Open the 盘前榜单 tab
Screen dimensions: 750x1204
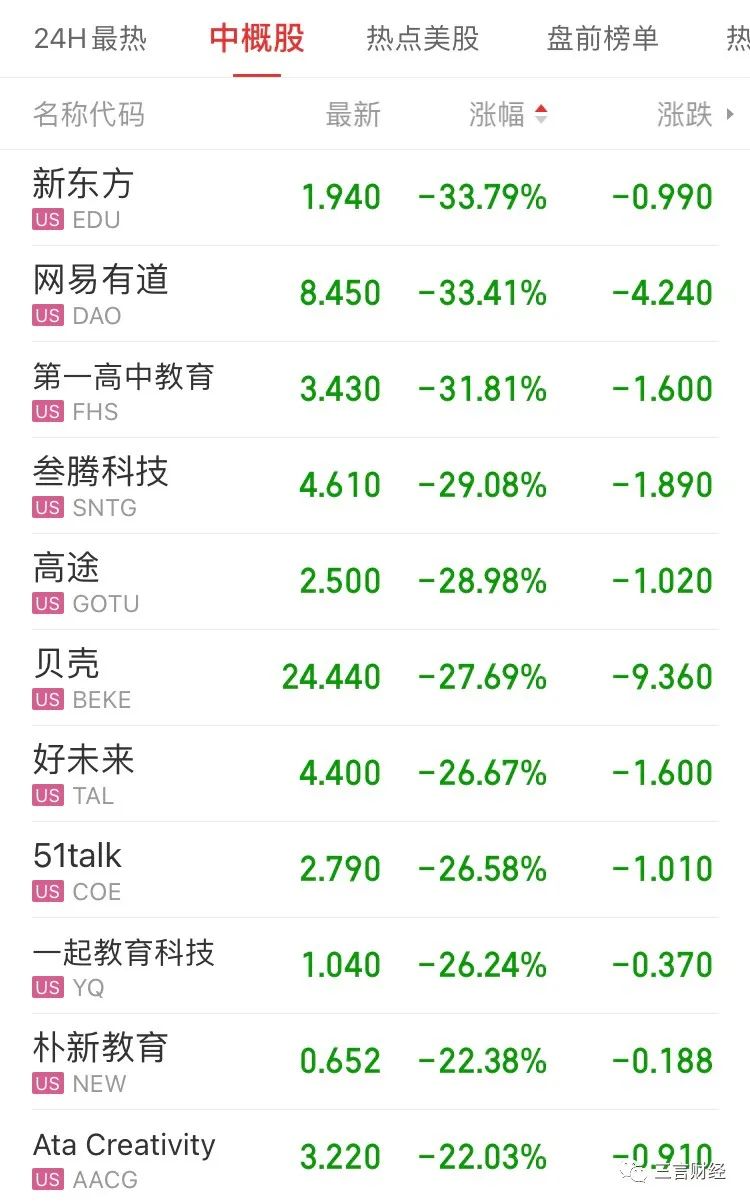[602, 39]
